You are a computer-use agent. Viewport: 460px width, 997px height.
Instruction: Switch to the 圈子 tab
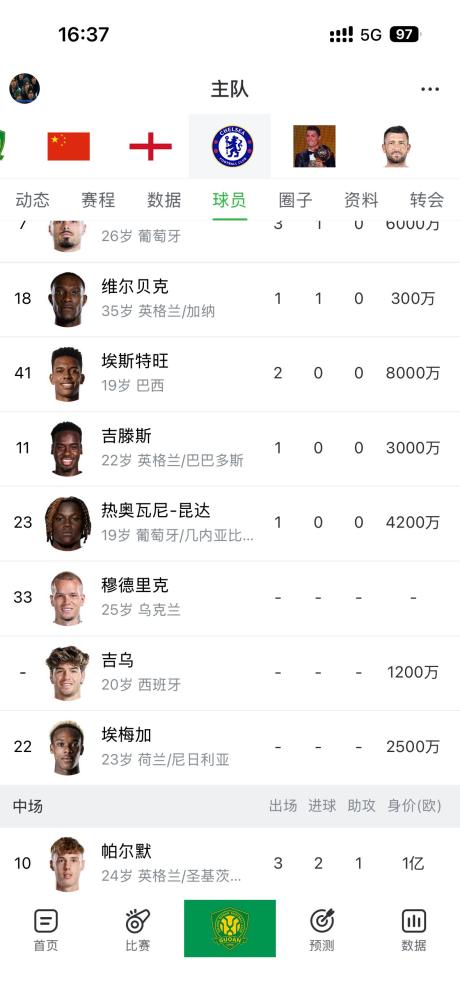[x=296, y=200]
